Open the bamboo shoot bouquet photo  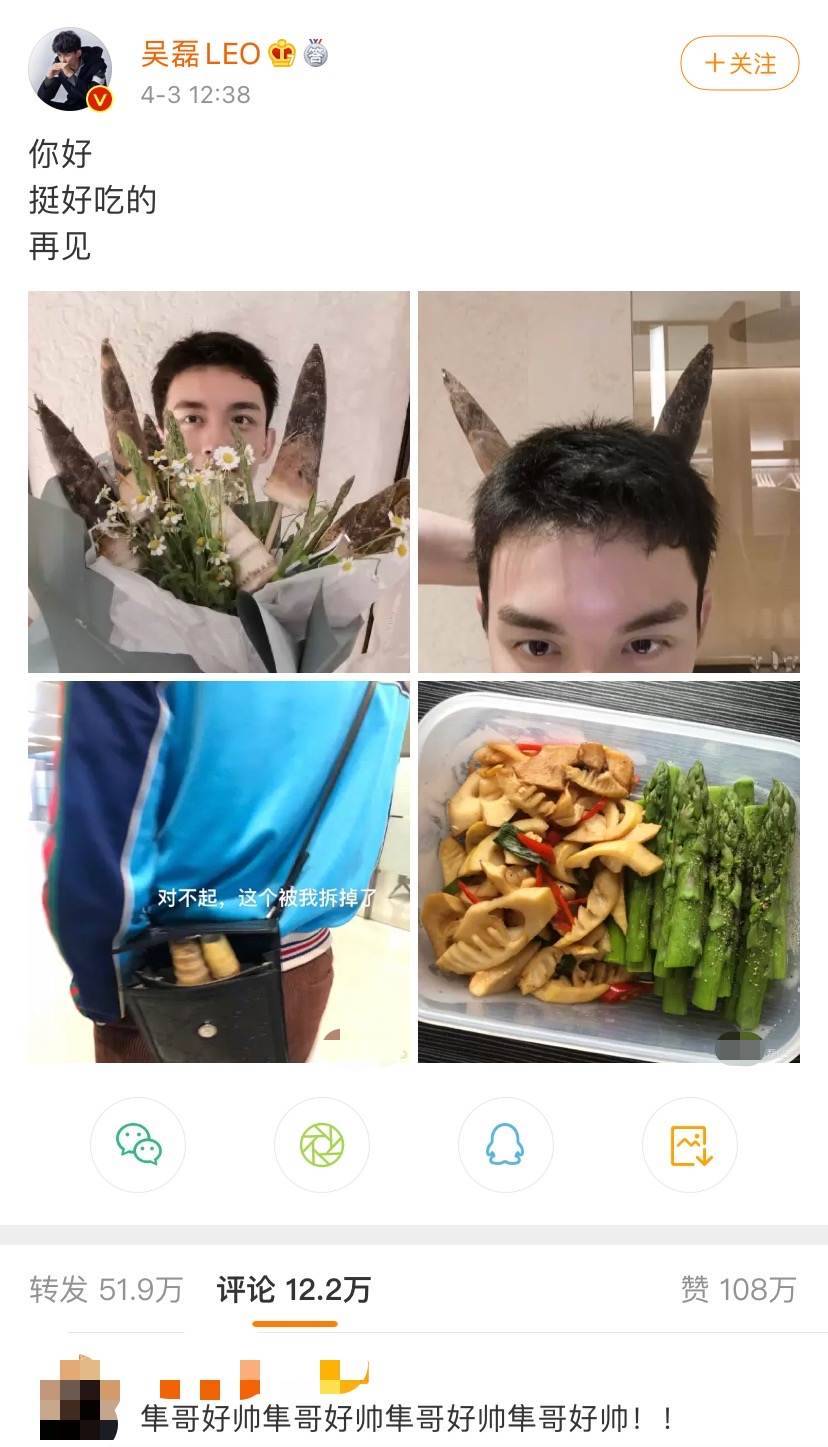tap(219, 482)
